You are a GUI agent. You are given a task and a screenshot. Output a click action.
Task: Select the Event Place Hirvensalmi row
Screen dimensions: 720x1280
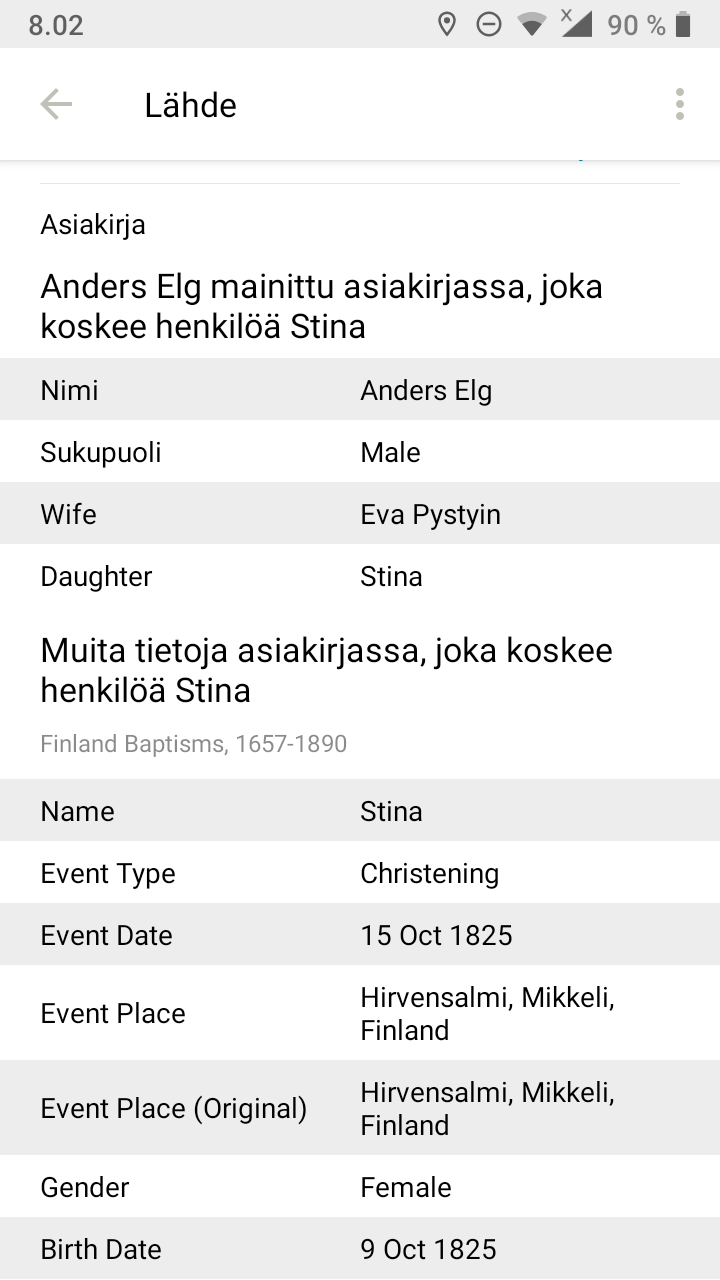tap(360, 1012)
